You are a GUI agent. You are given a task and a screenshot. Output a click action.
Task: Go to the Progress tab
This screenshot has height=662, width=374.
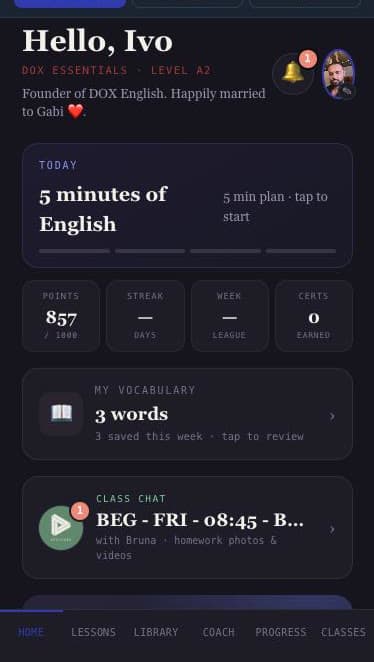click(x=281, y=632)
